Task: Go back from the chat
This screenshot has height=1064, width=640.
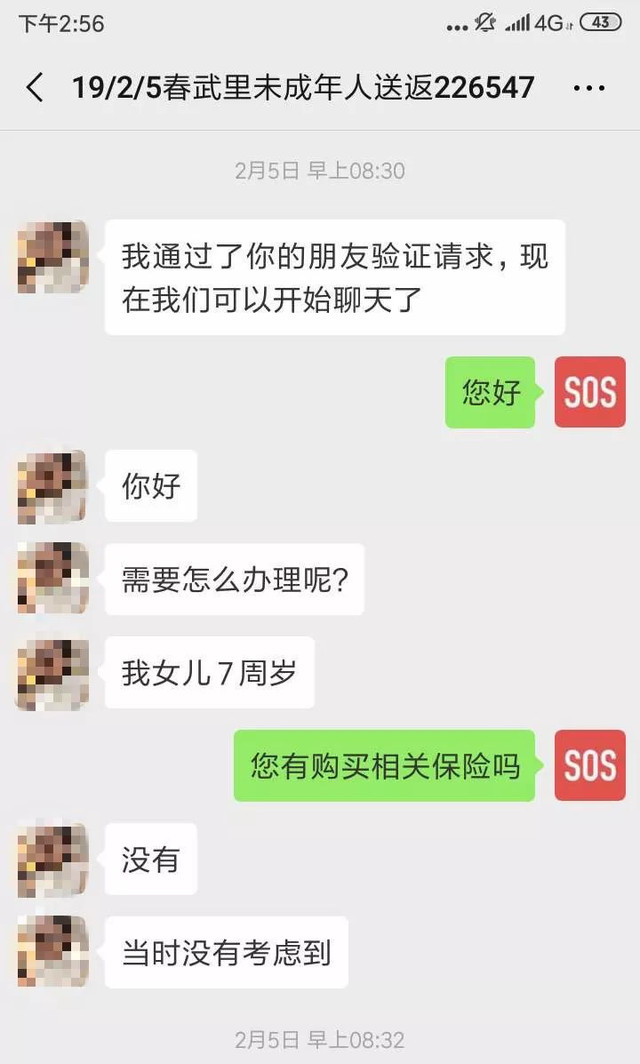Action: coord(34,88)
